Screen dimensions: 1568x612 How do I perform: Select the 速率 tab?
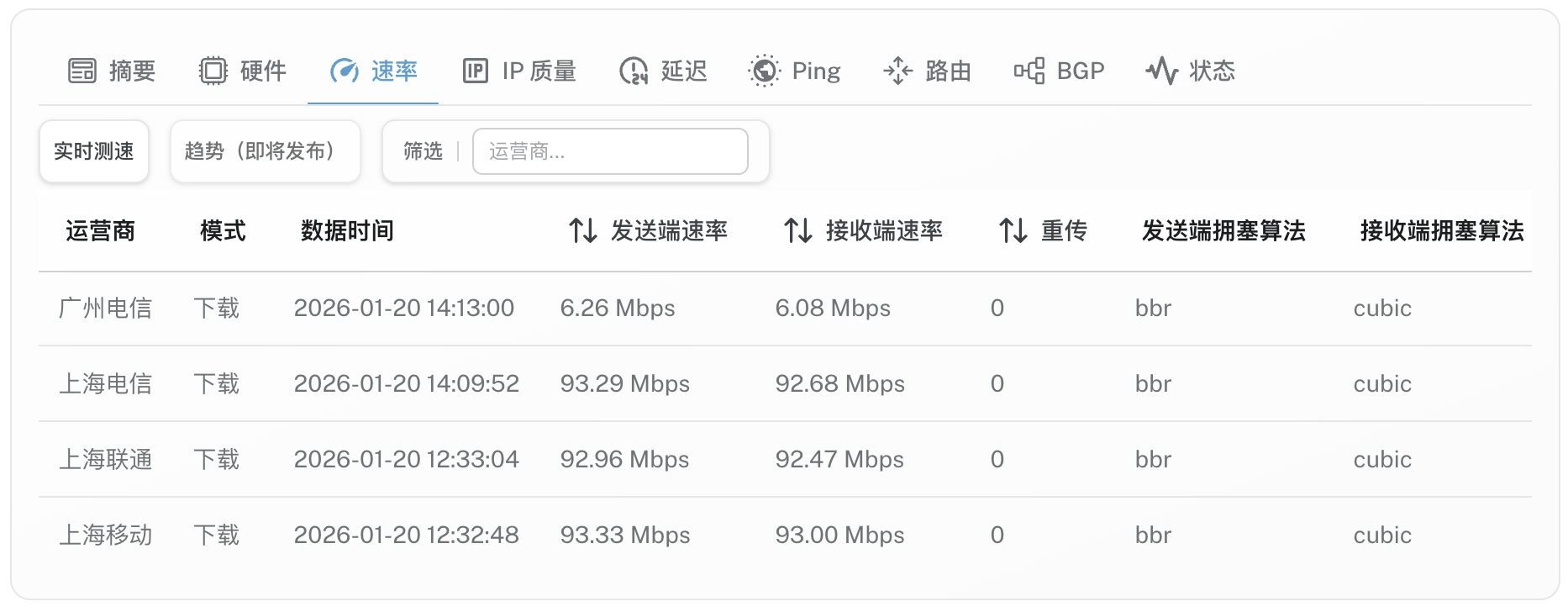point(373,71)
